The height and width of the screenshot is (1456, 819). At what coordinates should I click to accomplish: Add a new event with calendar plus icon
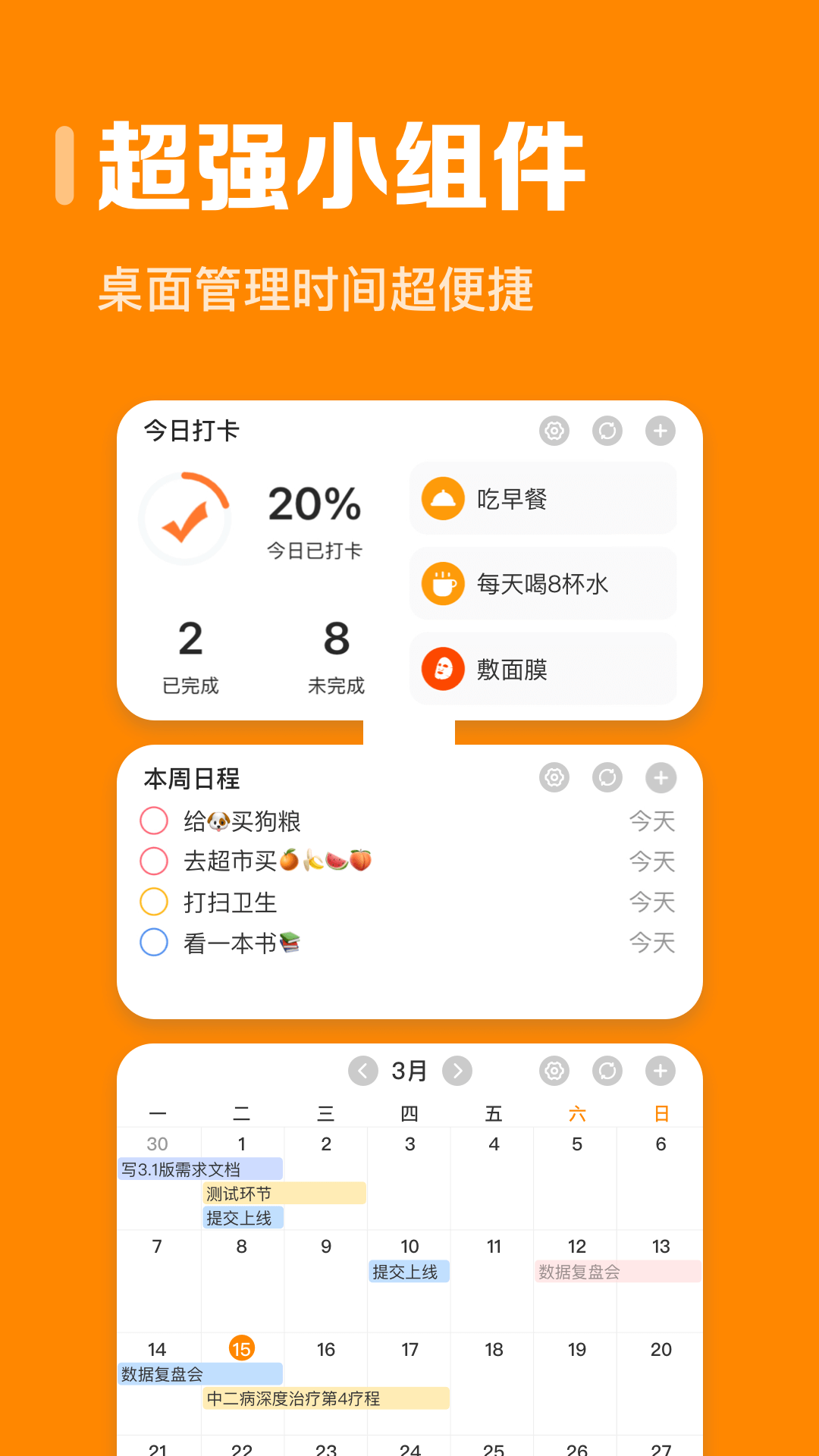[661, 1071]
